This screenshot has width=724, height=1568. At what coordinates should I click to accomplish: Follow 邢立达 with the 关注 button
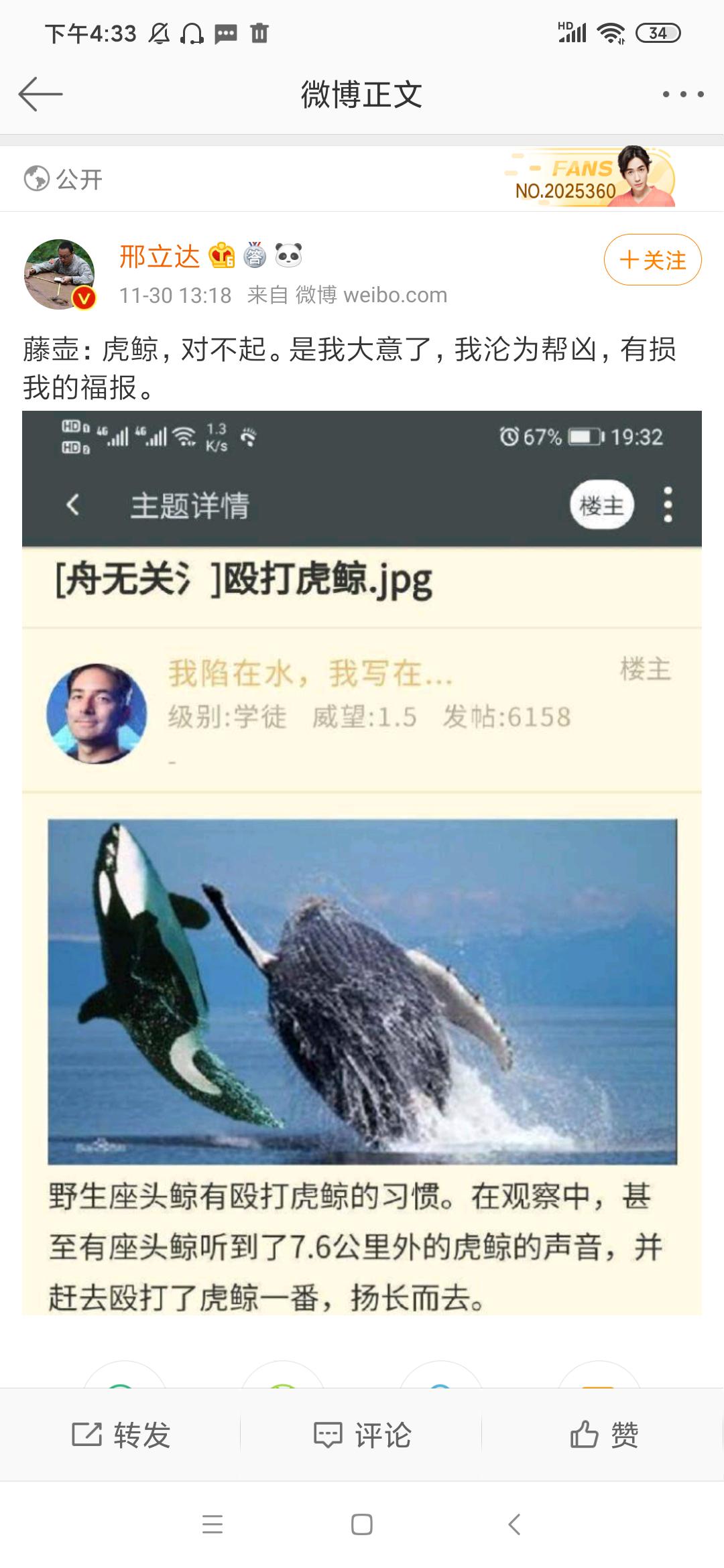(652, 260)
